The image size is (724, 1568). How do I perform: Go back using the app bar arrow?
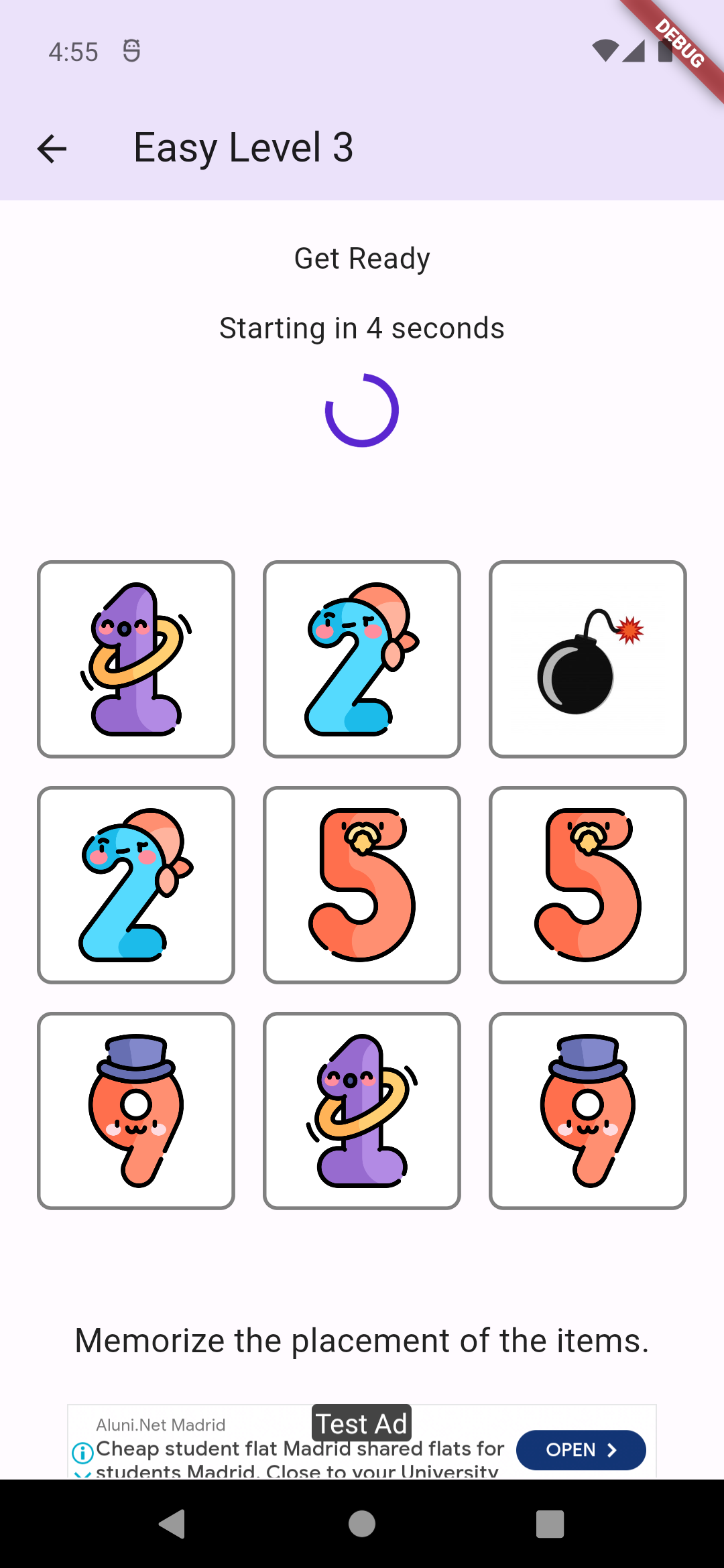click(x=52, y=148)
